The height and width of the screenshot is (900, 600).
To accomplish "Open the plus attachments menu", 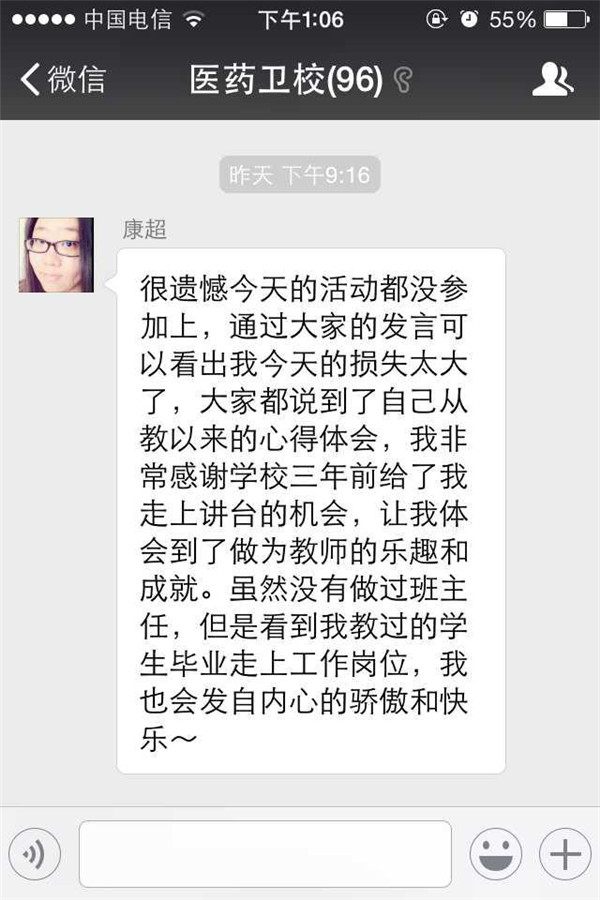I will tap(565, 855).
